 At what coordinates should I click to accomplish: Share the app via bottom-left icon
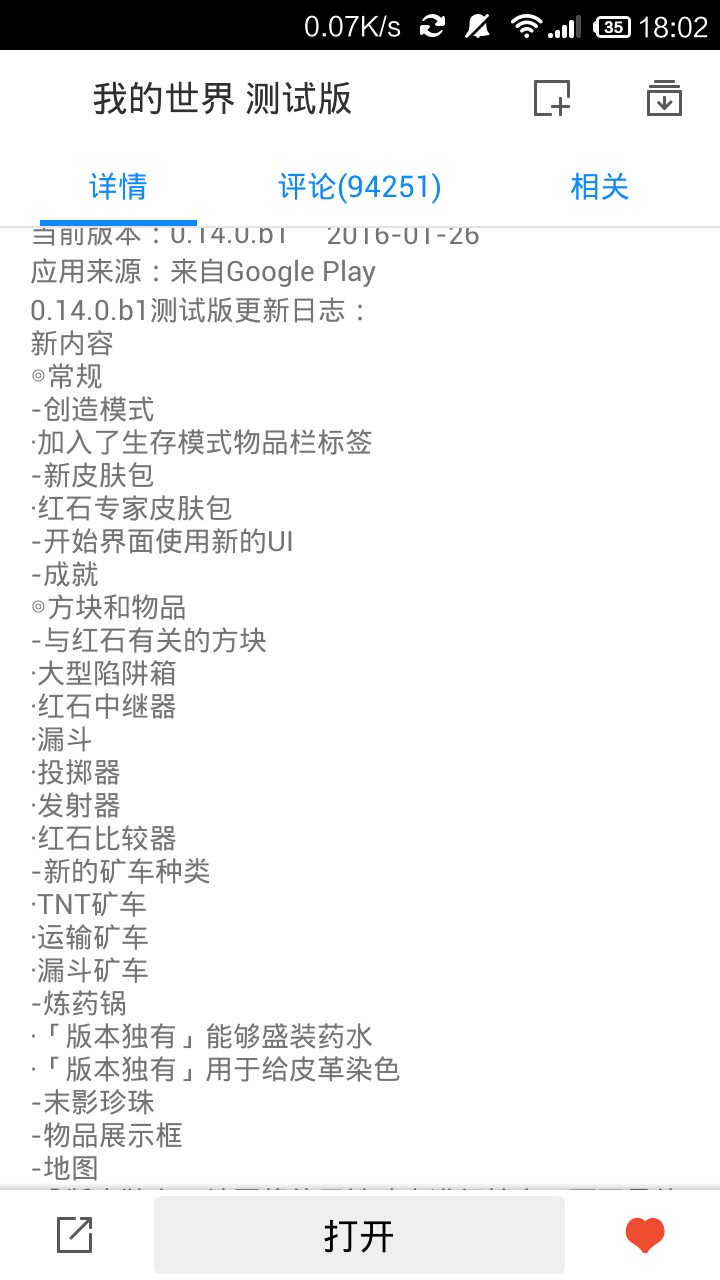[75, 1235]
